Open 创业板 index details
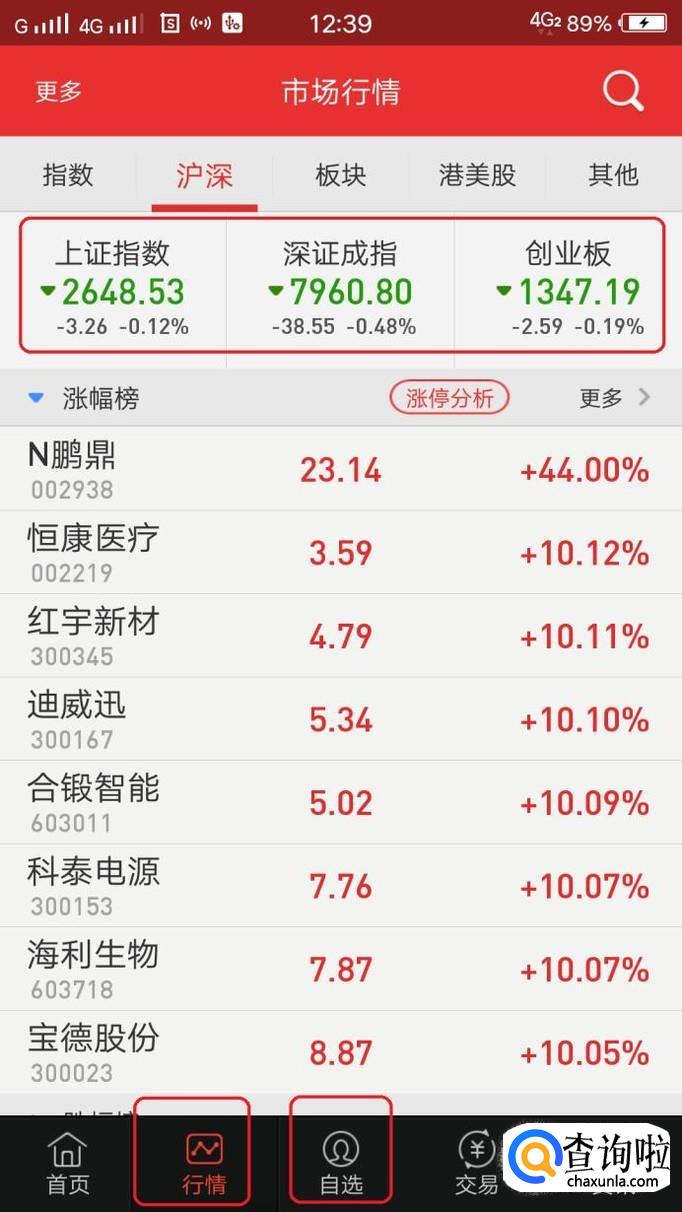Viewport: 682px width, 1212px height. tap(568, 286)
